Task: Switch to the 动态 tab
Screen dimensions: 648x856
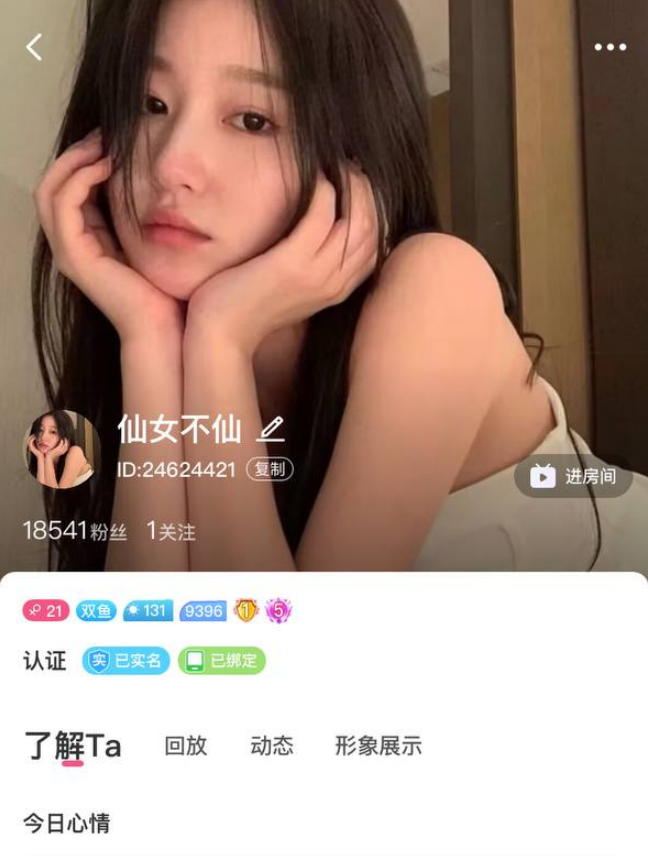Action: [272, 745]
